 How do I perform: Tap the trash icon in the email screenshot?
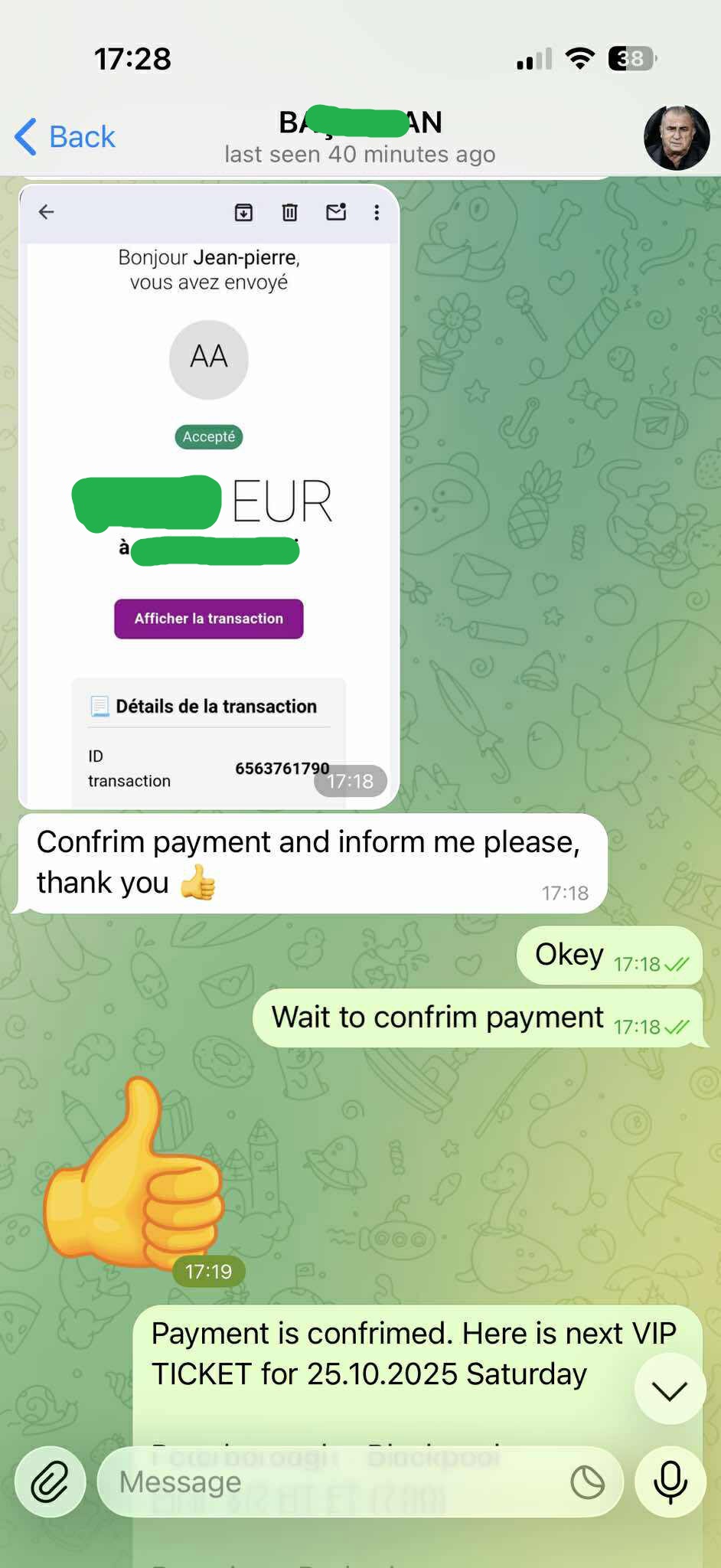289,213
